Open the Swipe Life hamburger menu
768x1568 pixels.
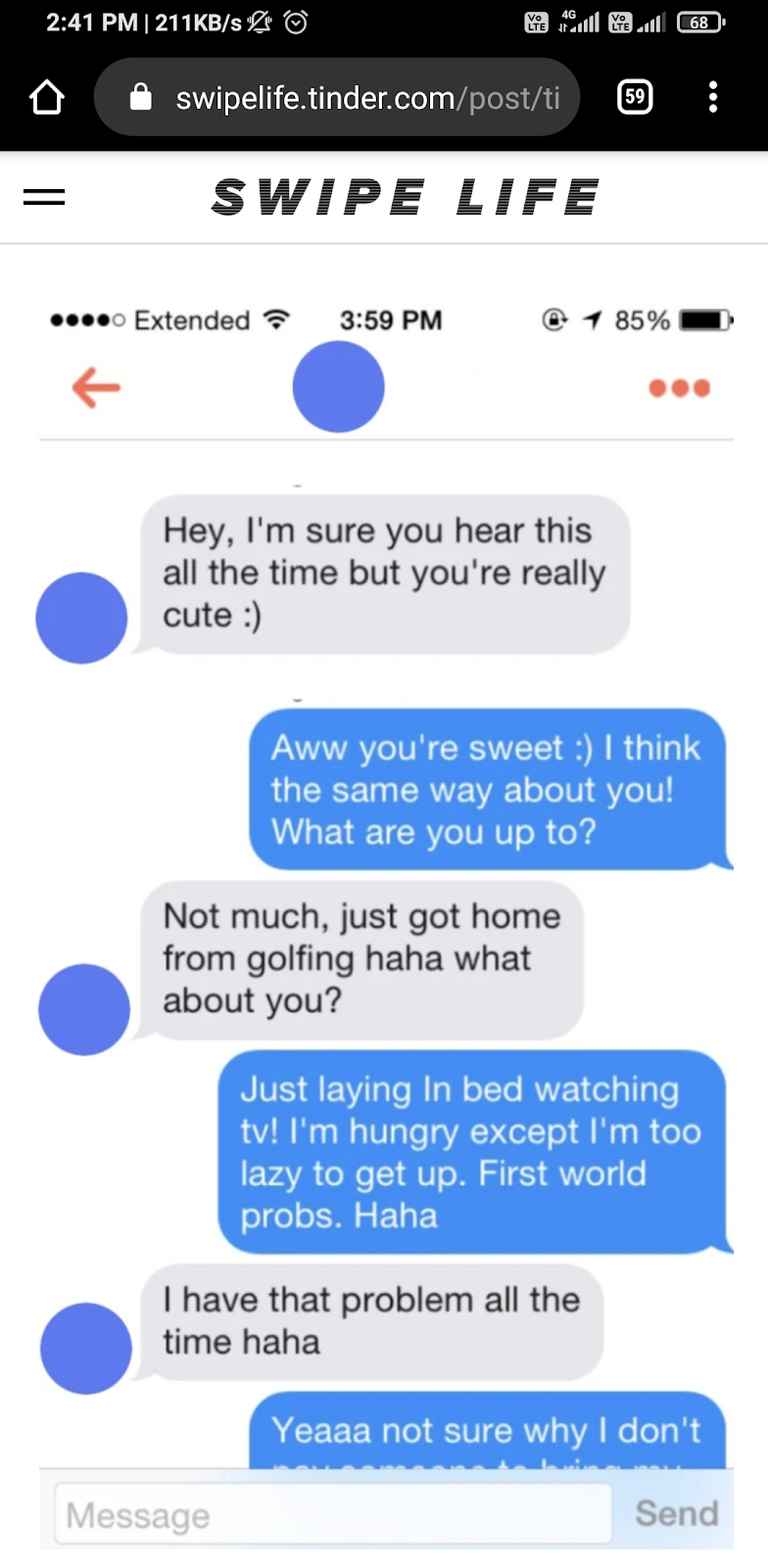pyautogui.click(x=44, y=197)
